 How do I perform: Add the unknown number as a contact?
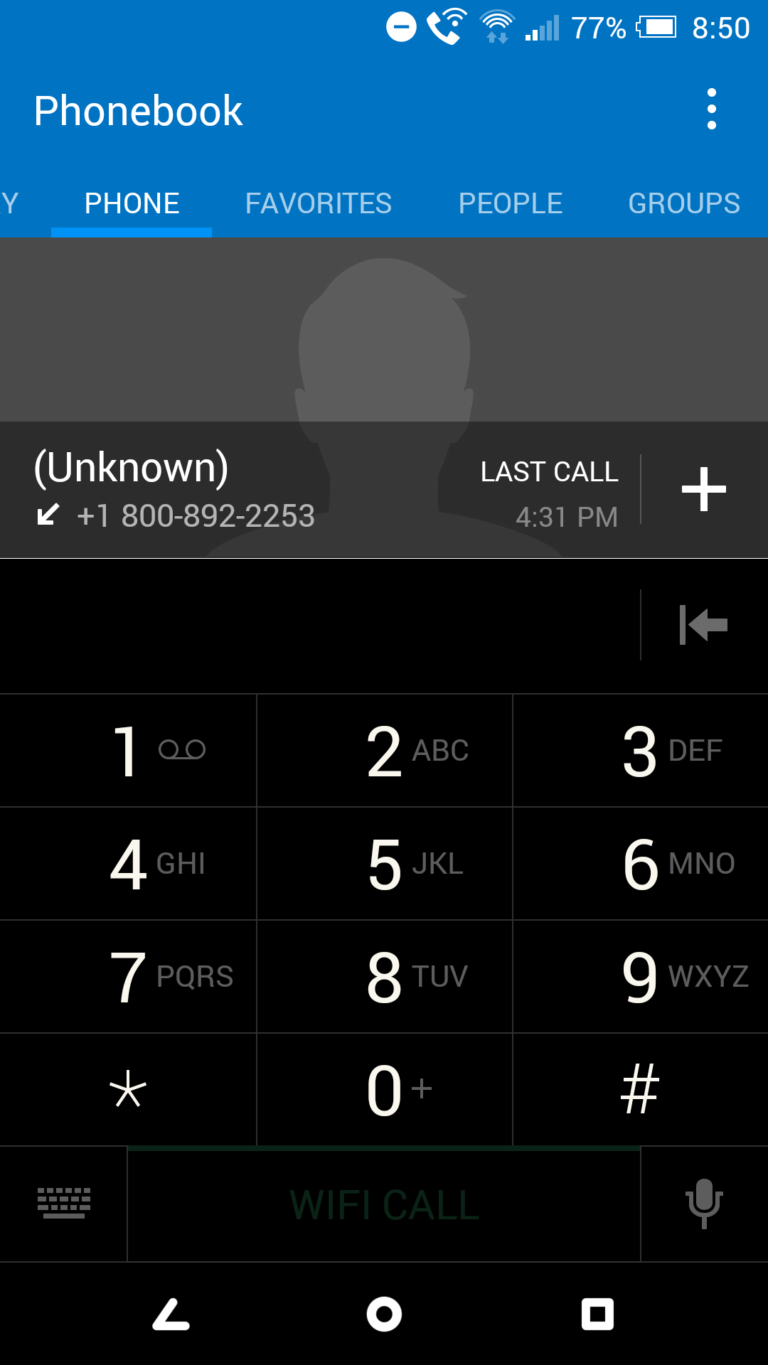click(704, 490)
